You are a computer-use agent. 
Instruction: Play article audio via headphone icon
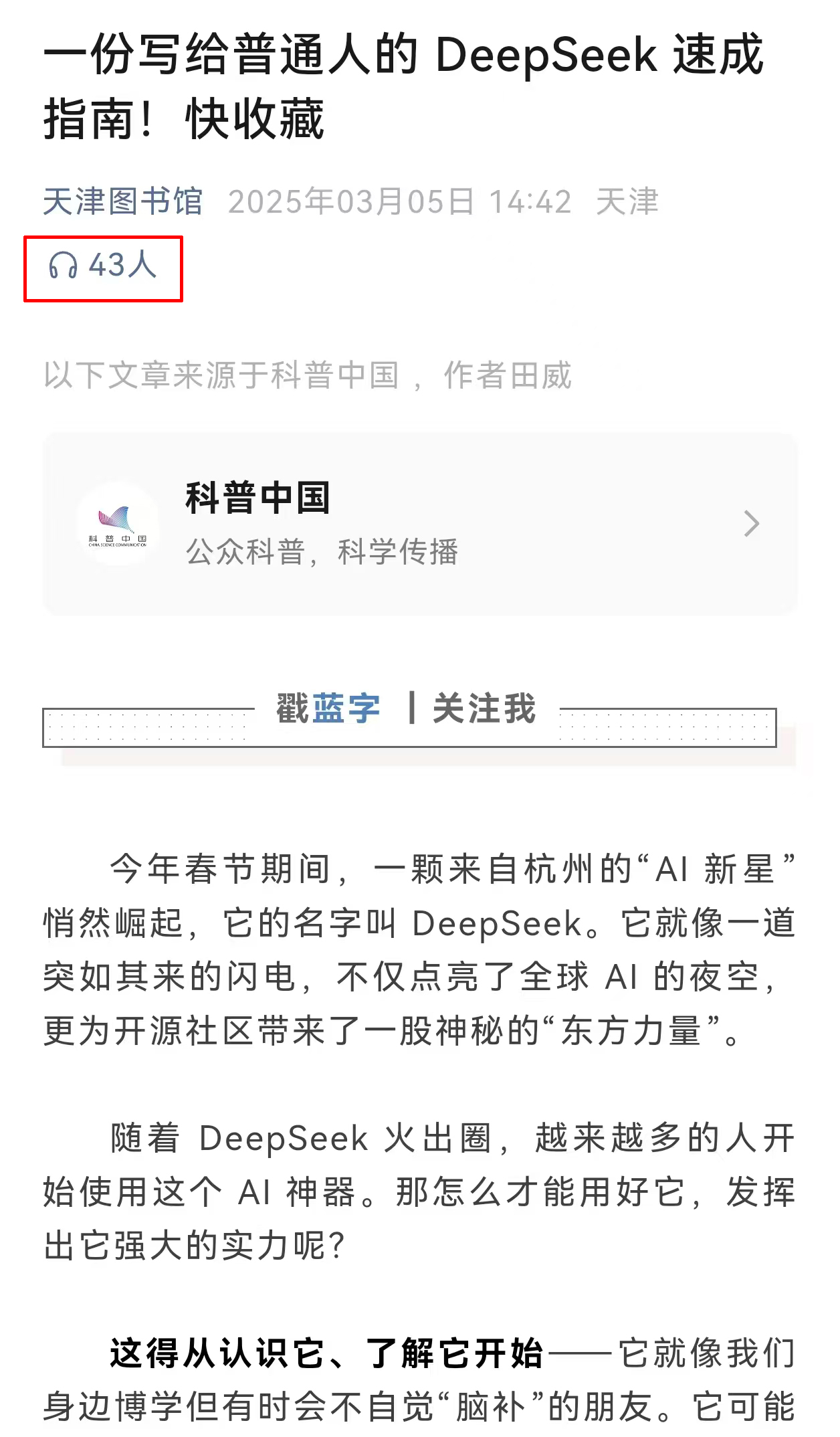click(64, 266)
